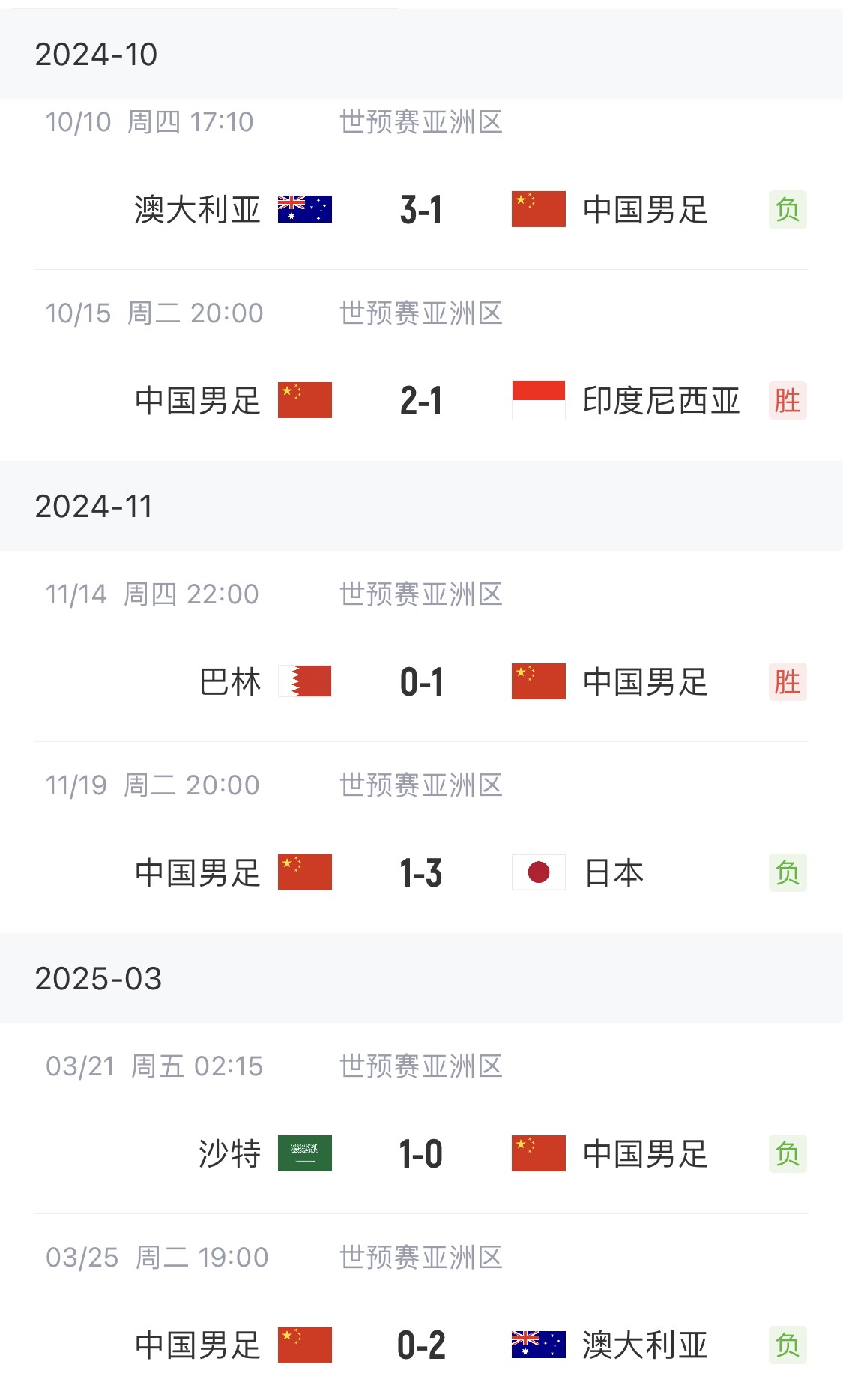This screenshot has width=843, height=1400.
Task: Select the China vs Japan 1-3 match
Action: tap(421, 872)
